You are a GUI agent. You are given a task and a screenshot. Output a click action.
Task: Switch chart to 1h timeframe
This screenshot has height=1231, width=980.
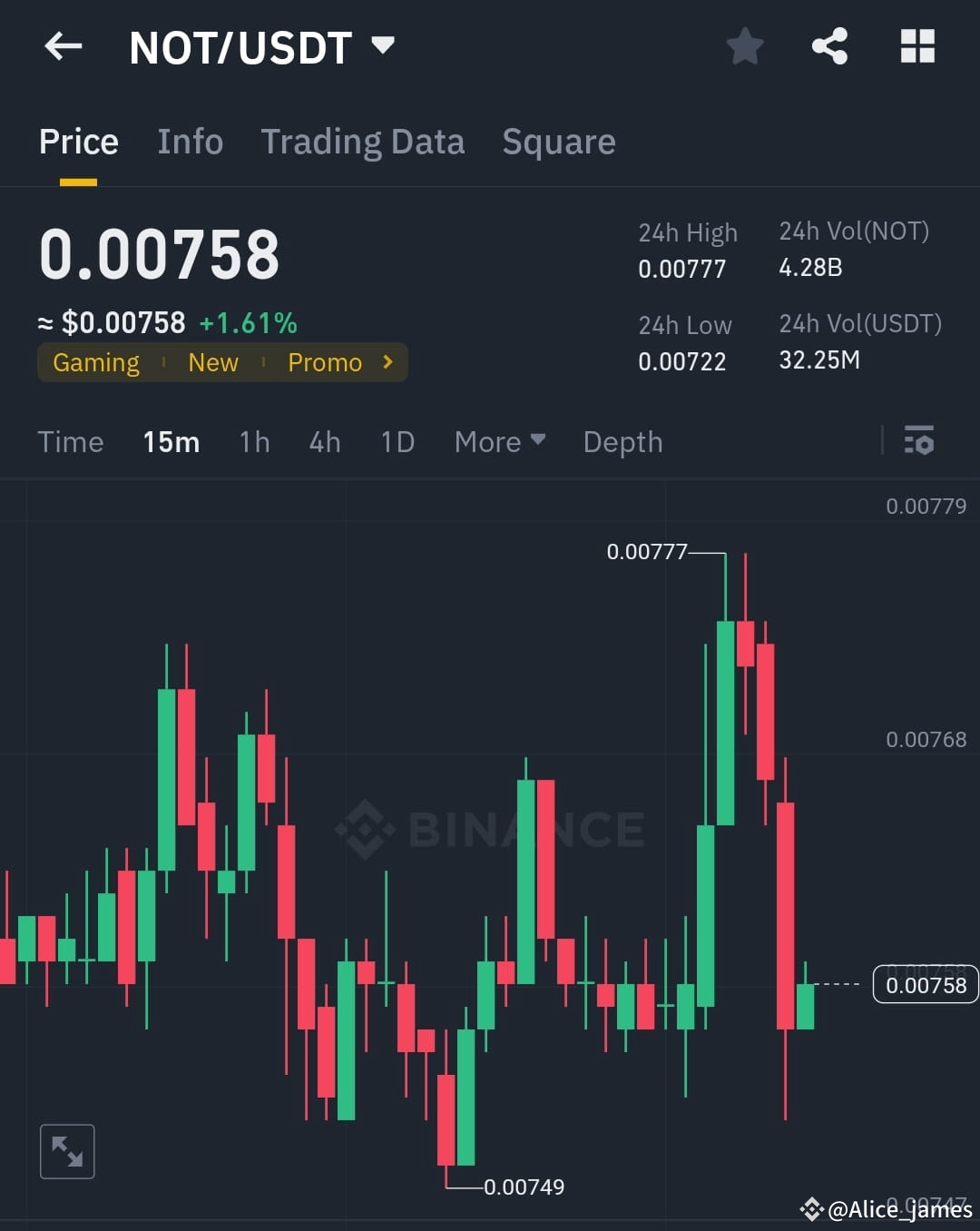tap(254, 442)
